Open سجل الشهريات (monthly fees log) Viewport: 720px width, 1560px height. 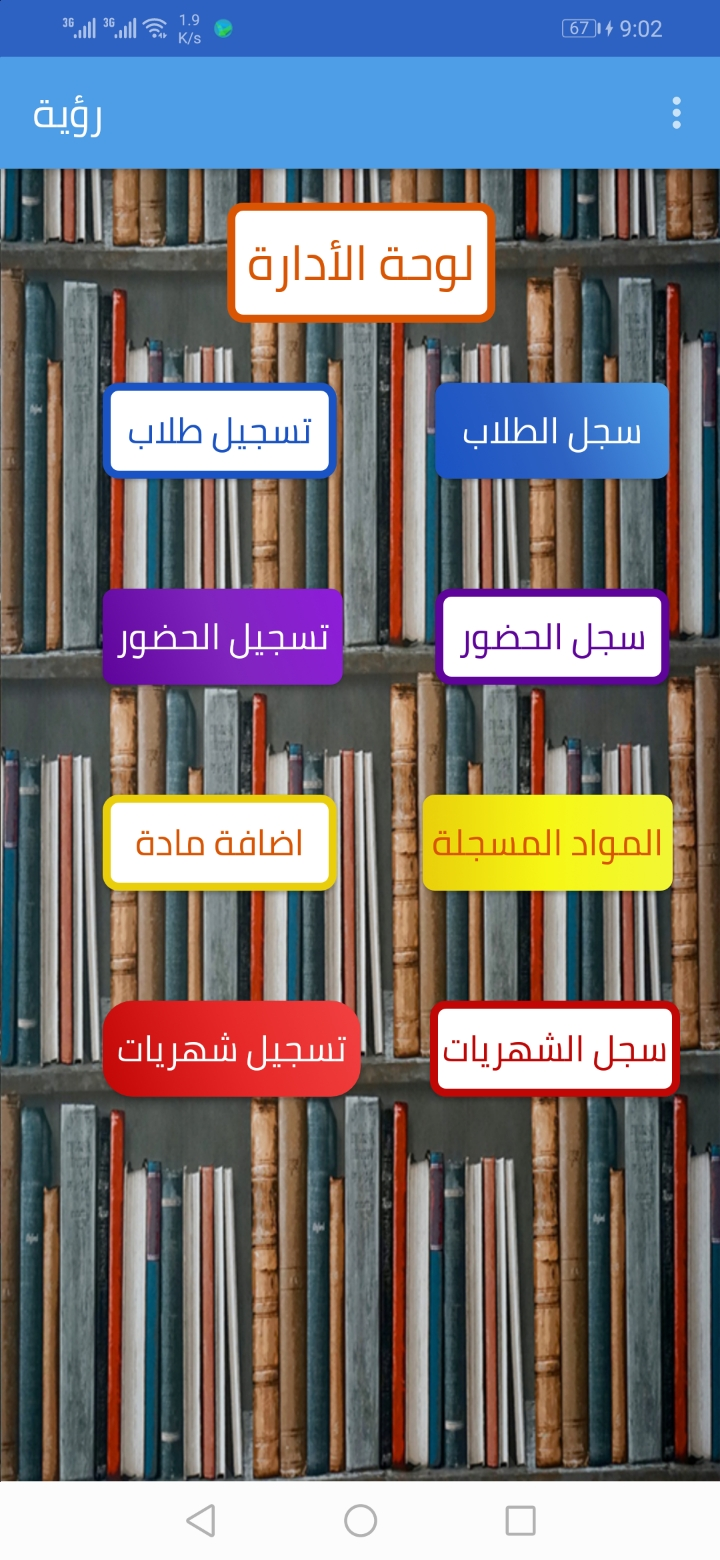click(555, 1049)
